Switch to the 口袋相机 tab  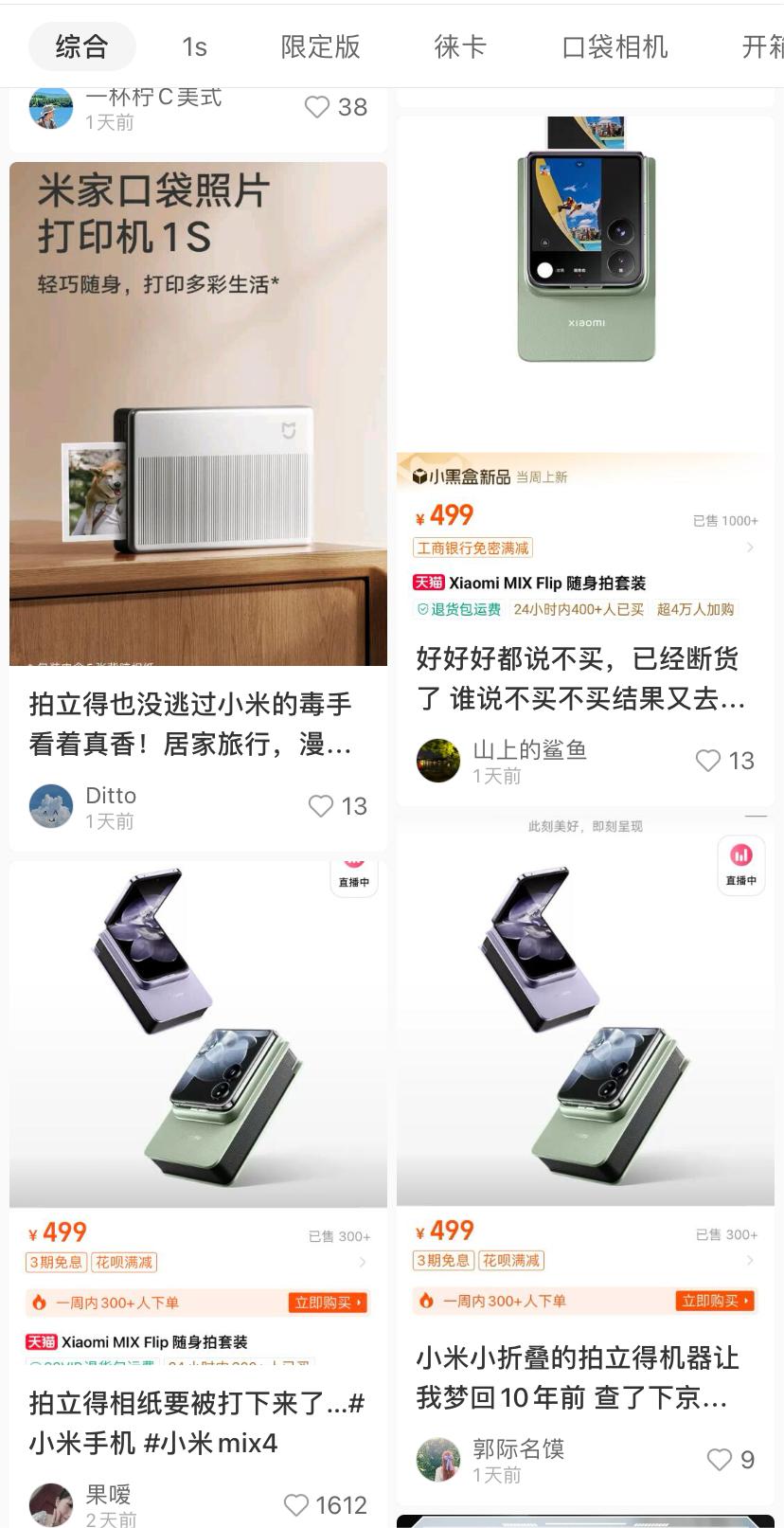(x=615, y=46)
